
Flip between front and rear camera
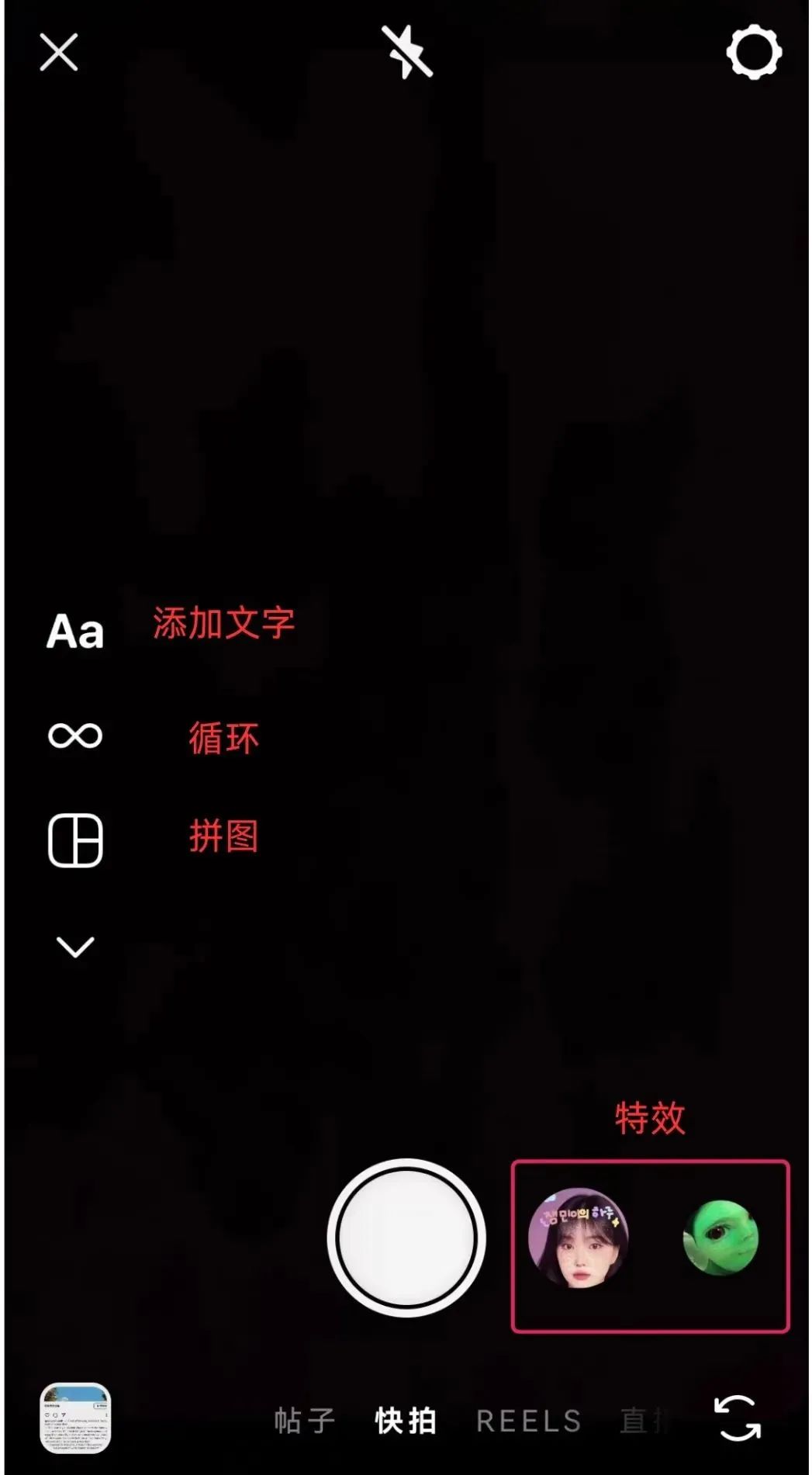click(738, 1418)
